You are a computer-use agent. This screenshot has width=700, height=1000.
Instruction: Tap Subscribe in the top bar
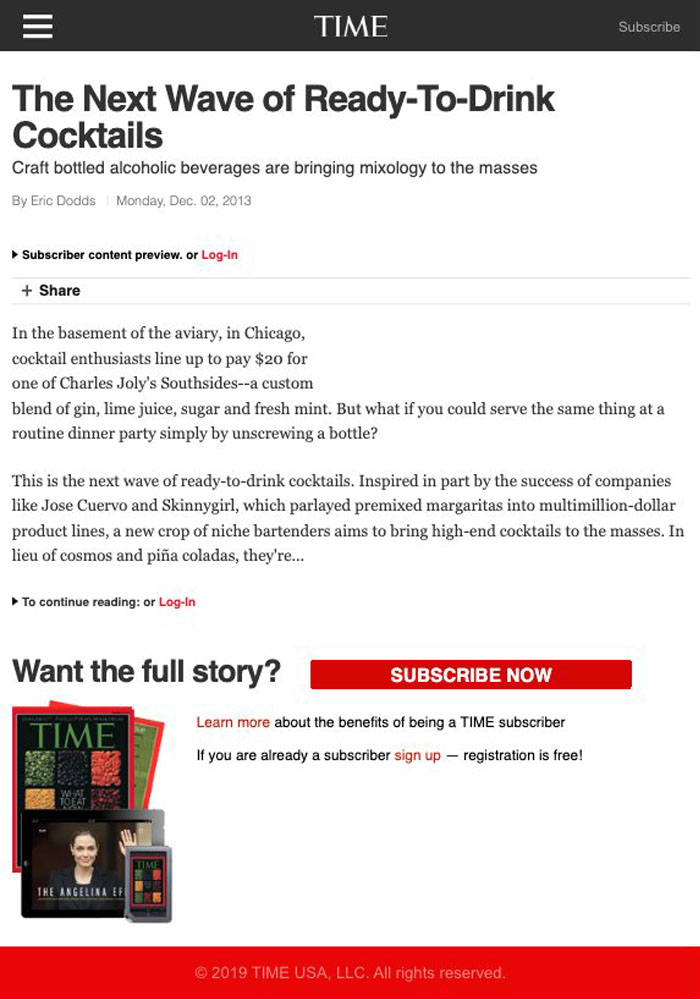(x=648, y=27)
